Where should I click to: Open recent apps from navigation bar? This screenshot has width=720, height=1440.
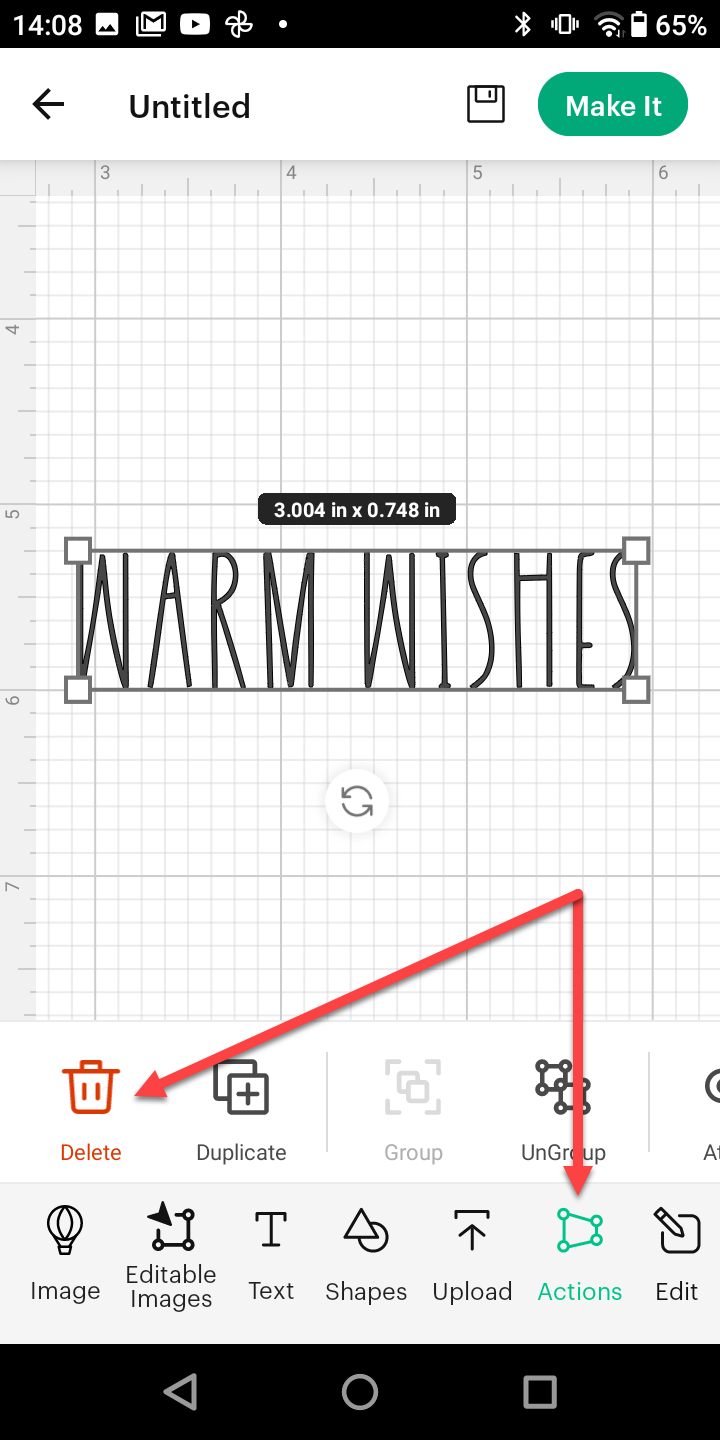point(540,1391)
